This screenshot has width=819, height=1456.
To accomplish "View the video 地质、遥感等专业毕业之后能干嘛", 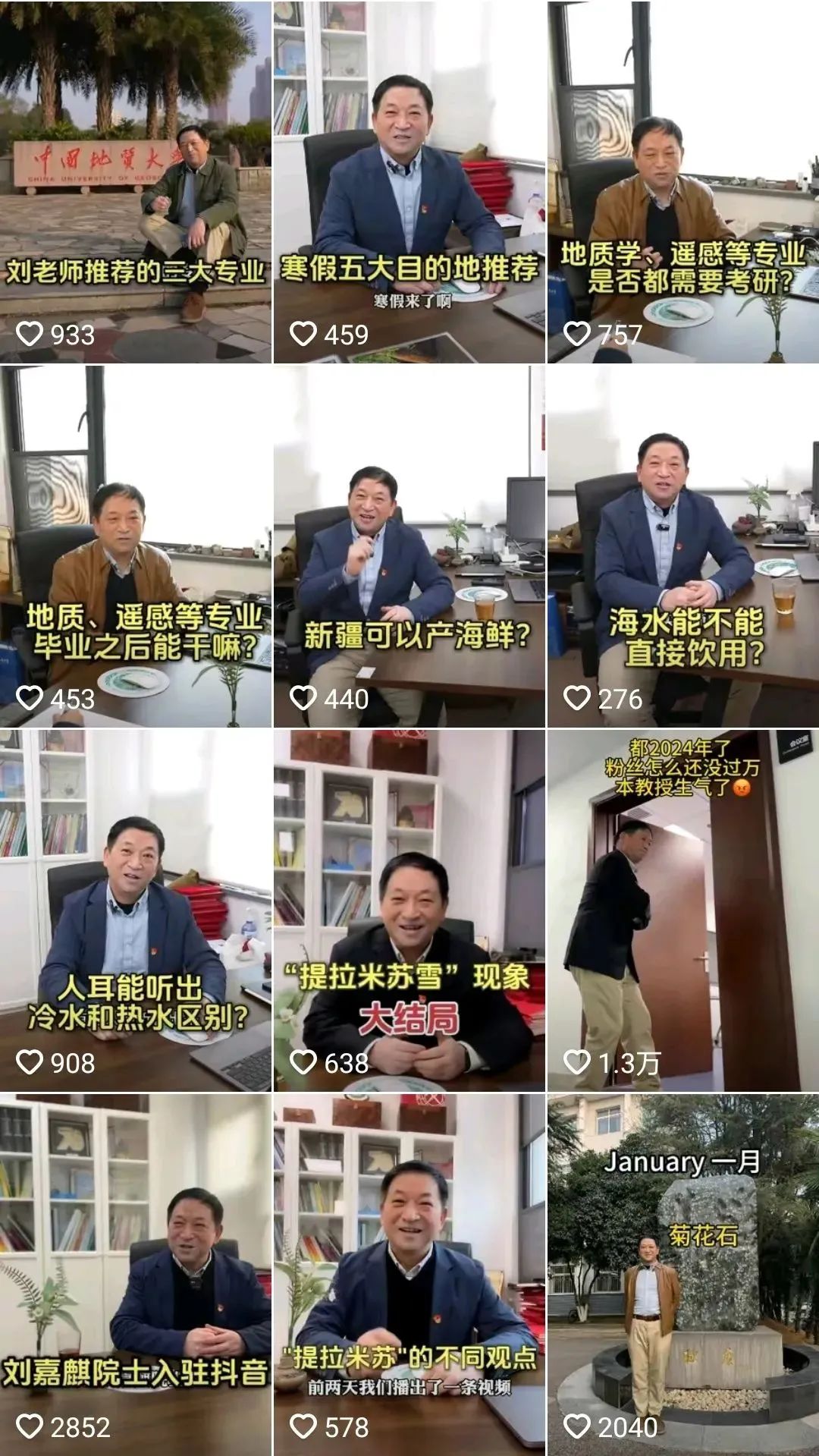I will tap(136, 546).
